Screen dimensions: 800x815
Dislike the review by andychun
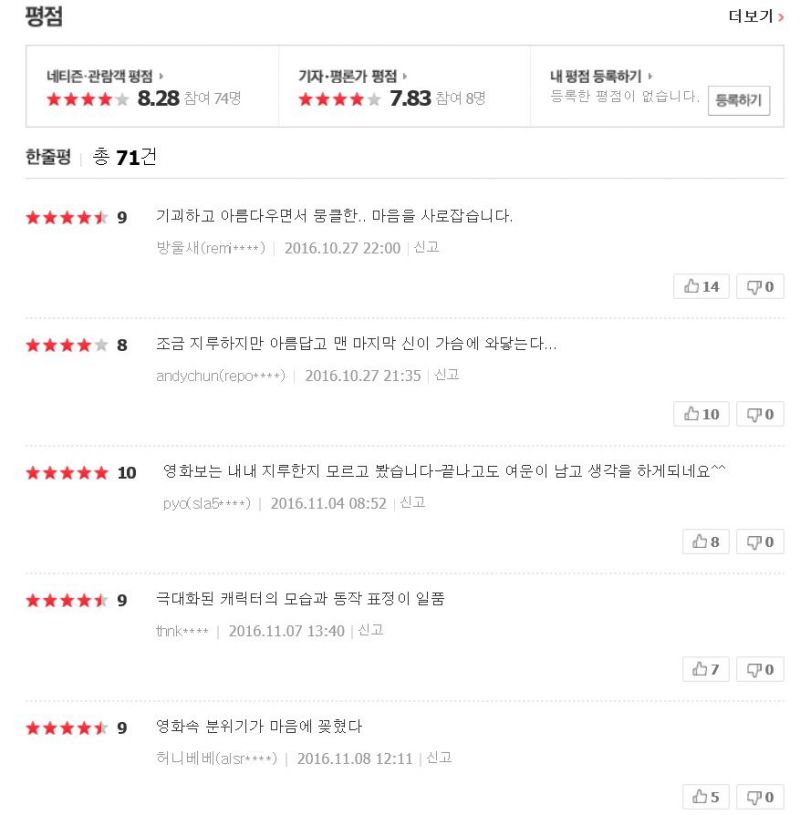760,415
